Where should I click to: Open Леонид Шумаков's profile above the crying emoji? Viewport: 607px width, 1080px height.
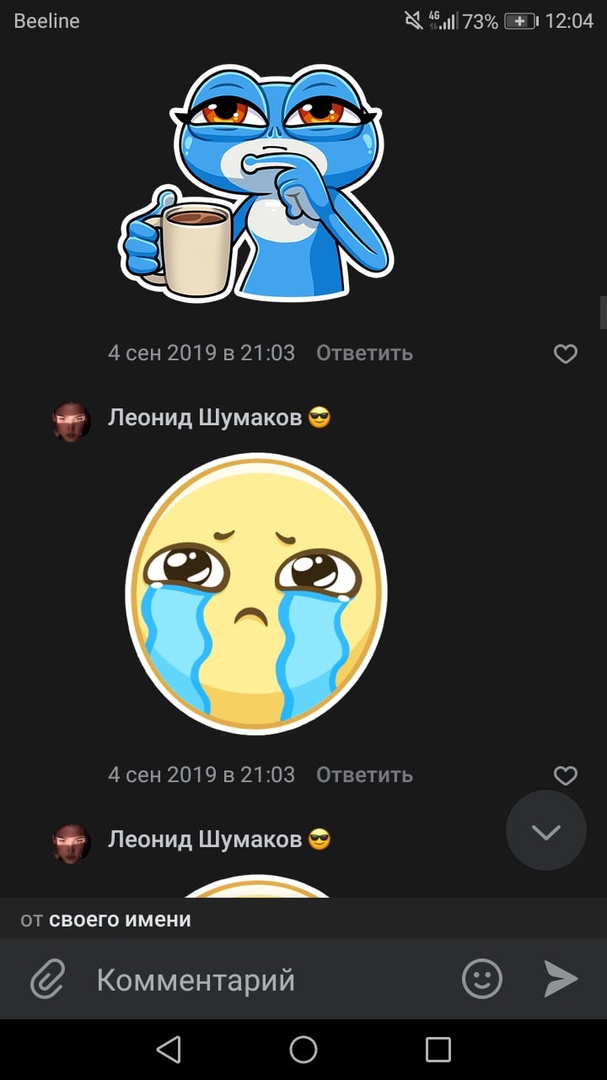click(x=205, y=418)
